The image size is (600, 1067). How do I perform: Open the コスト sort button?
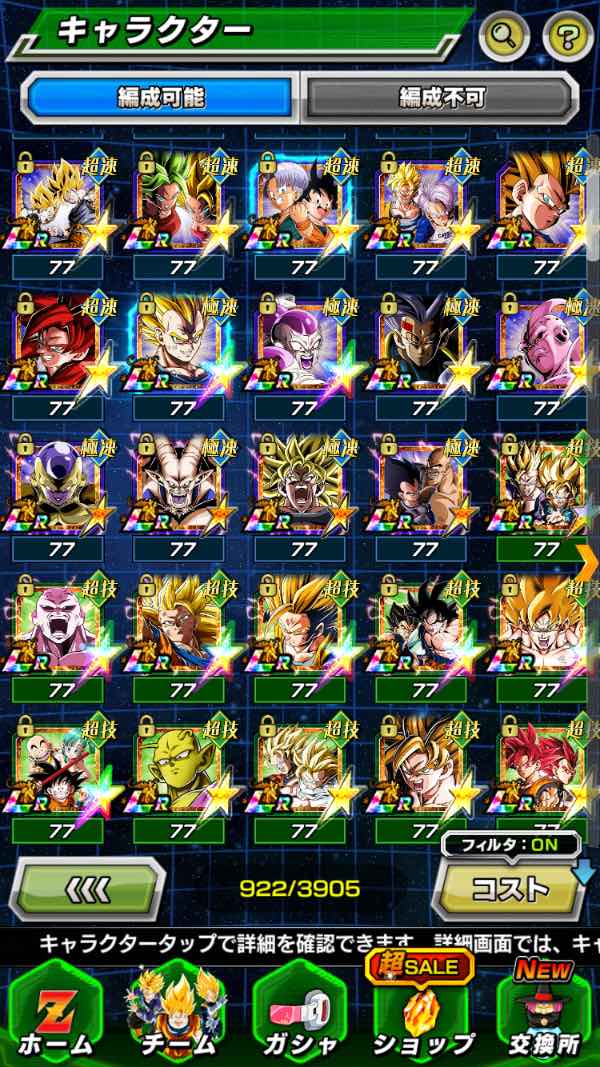[509, 889]
